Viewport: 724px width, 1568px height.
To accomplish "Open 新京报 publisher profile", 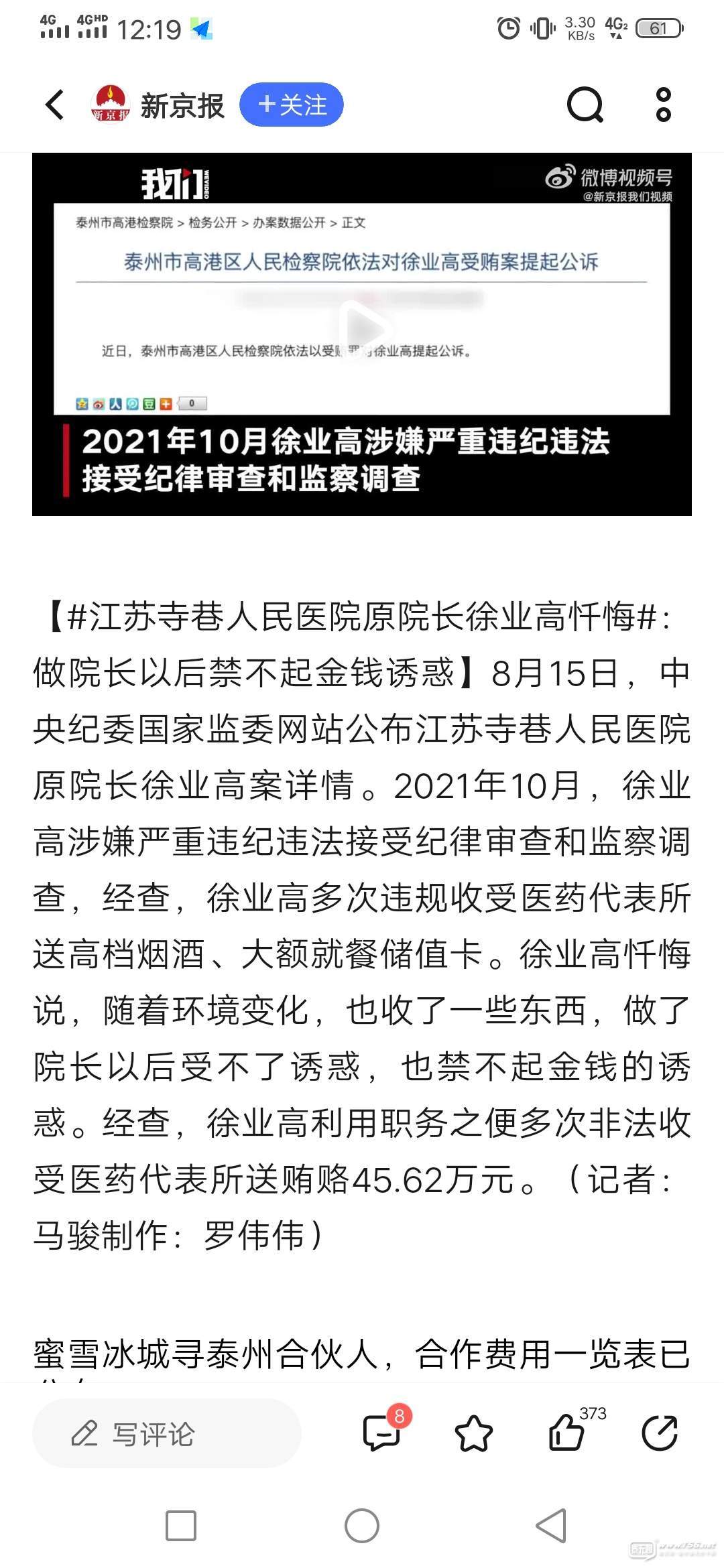I will pyautogui.click(x=158, y=105).
